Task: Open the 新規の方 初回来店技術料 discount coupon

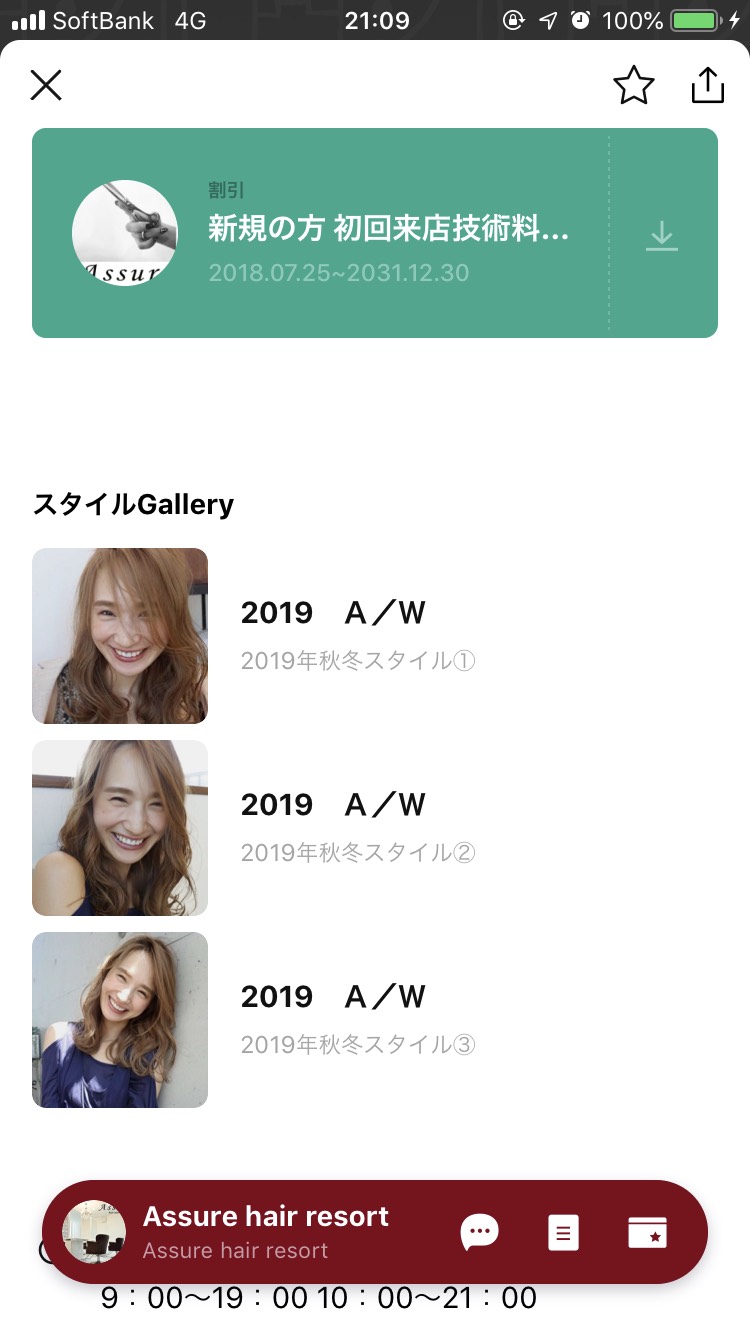Action: pyautogui.click(x=388, y=232)
